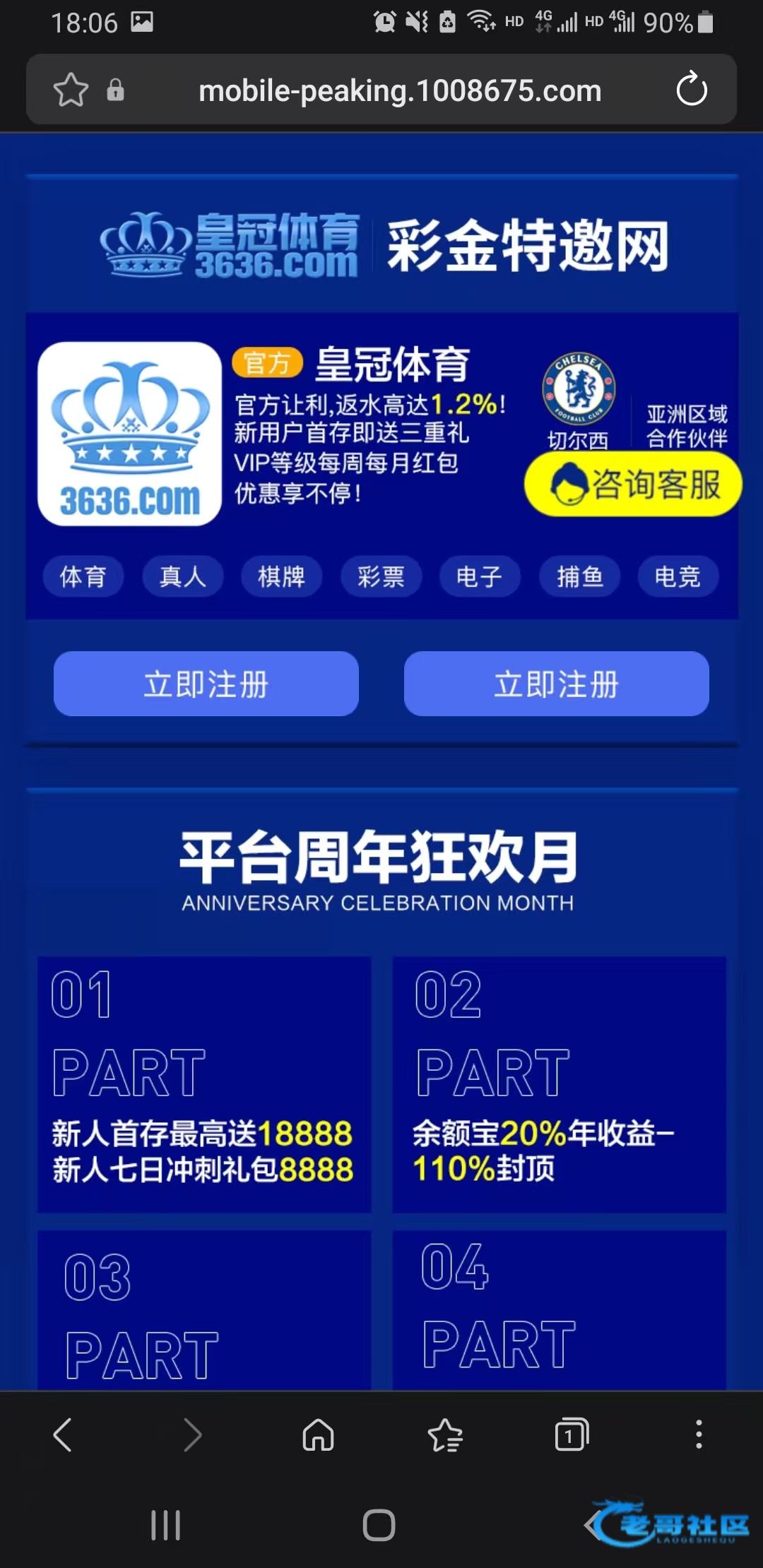The height and width of the screenshot is (1568, 763).
Task: Select the 彩票 chip
Action: click(x=381, y=576)
